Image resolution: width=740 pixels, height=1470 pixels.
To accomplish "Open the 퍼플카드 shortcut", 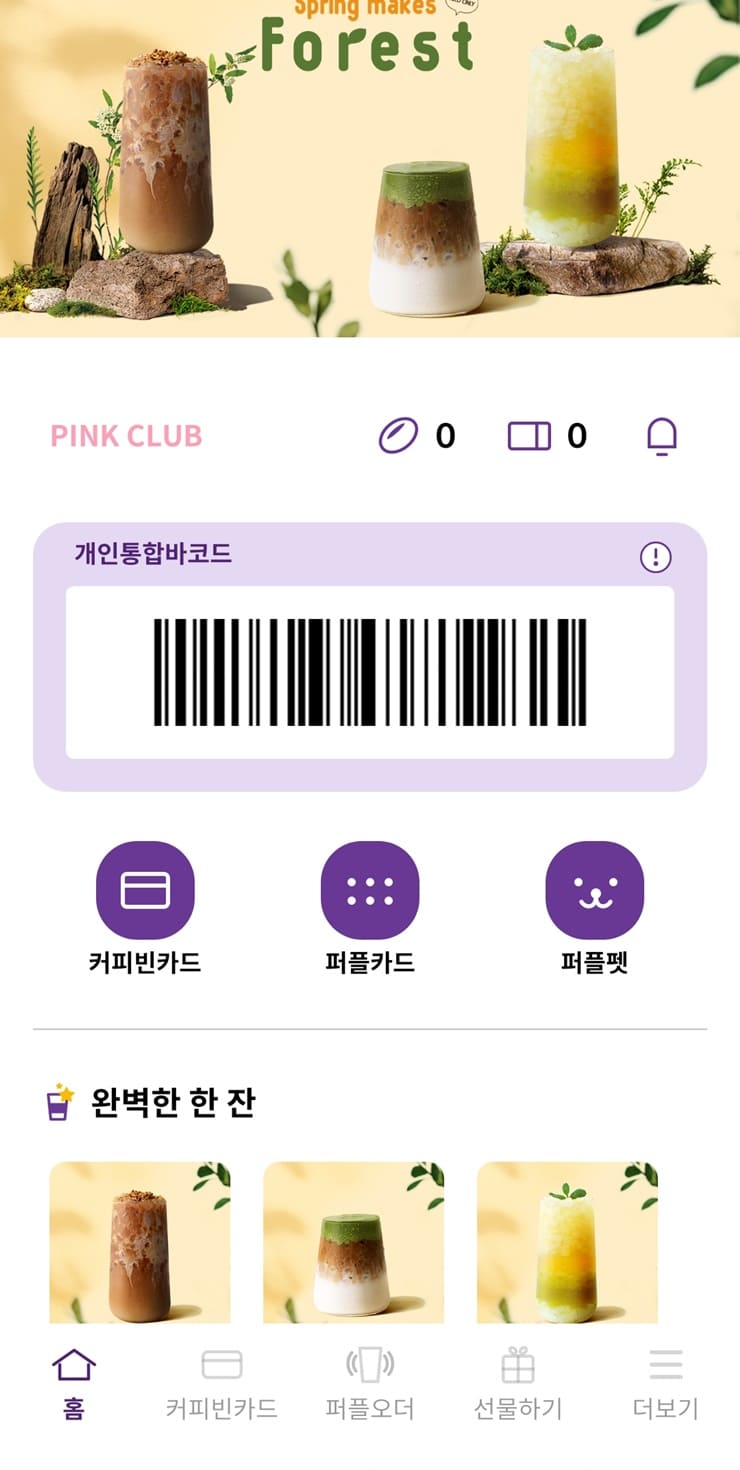I will click(x=370, y=890).
